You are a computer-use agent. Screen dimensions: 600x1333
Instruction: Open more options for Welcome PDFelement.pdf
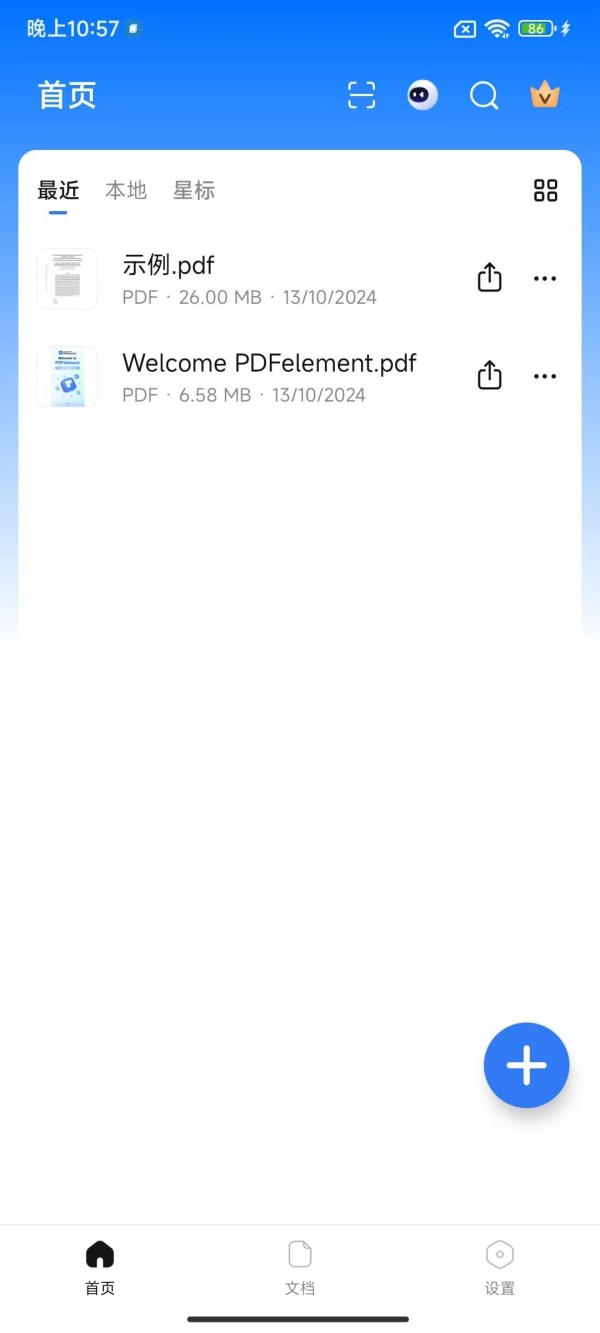(544, 376)
